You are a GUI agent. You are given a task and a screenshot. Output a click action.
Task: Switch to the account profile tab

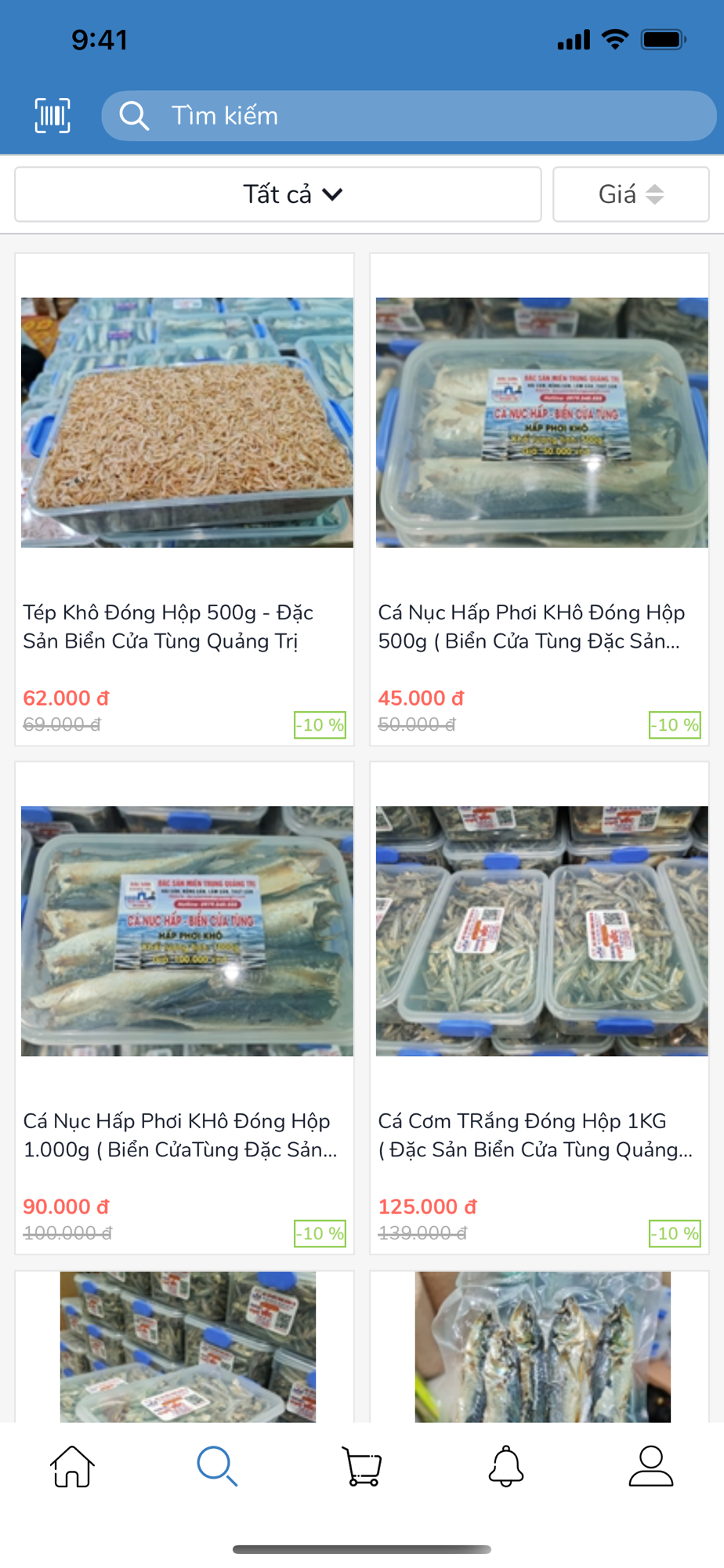(x=651, y=1466)
